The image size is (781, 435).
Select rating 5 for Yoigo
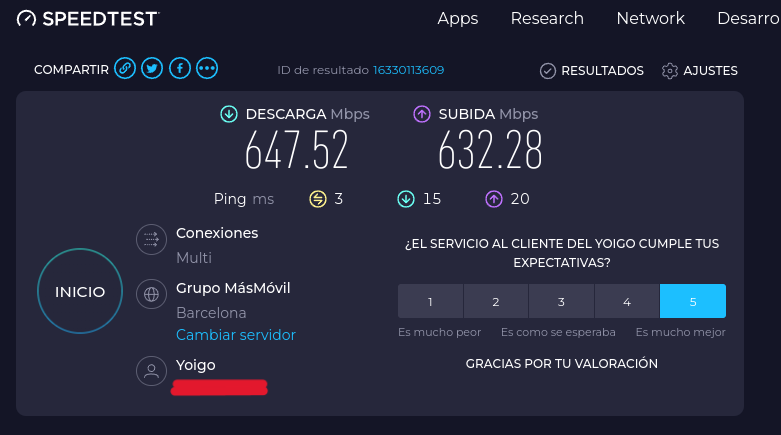[693, 301]
